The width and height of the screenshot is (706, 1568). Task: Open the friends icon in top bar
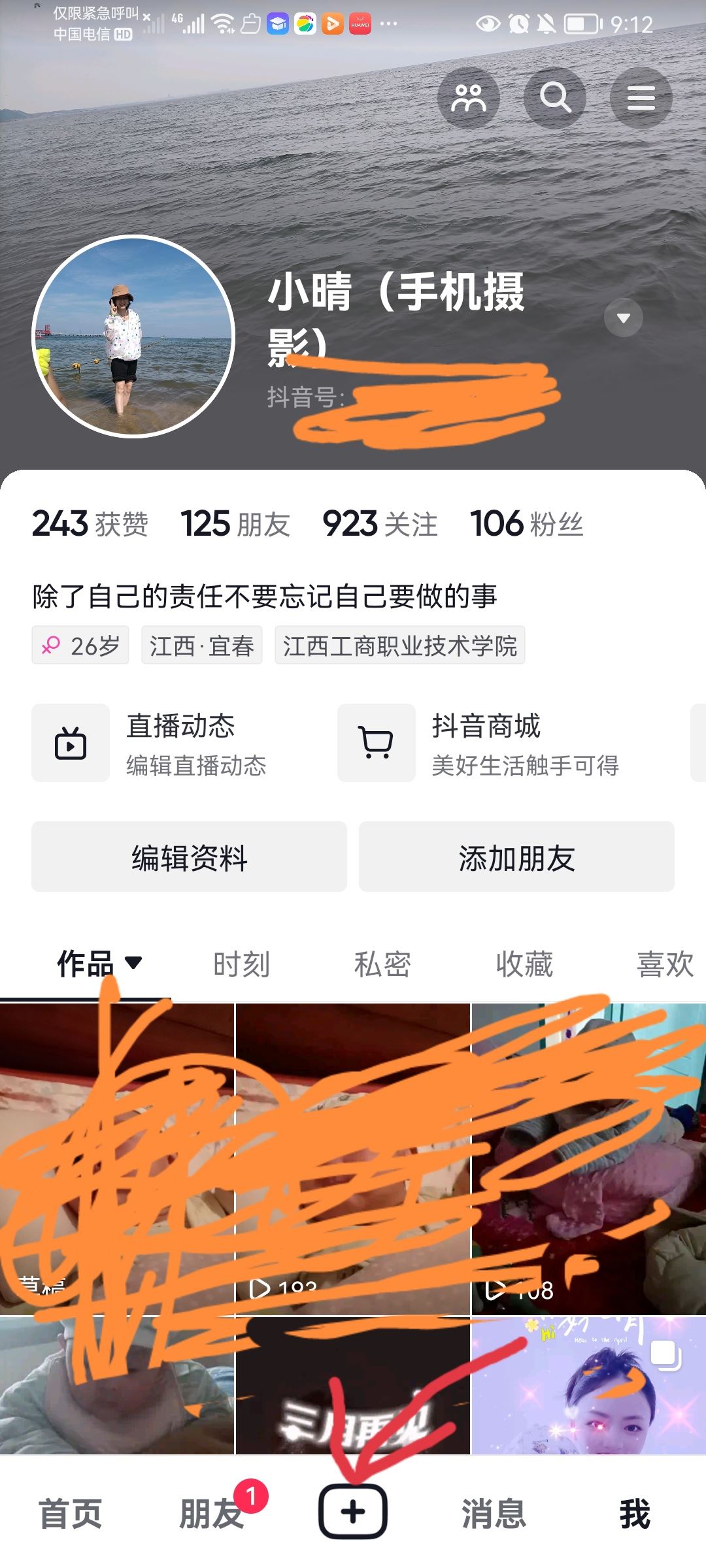468,98
